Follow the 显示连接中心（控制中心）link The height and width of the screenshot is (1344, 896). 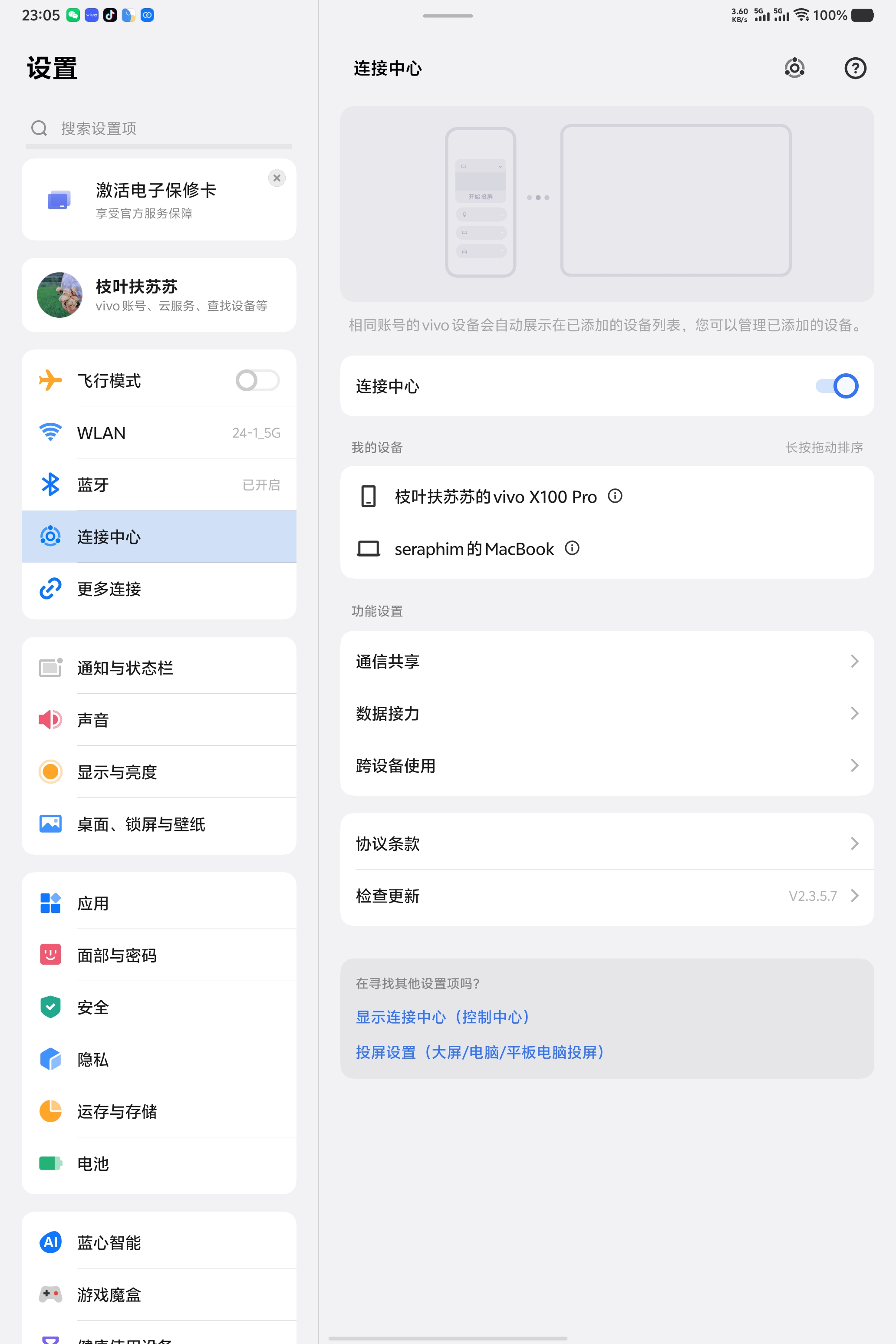click(x=443, y=1017)
